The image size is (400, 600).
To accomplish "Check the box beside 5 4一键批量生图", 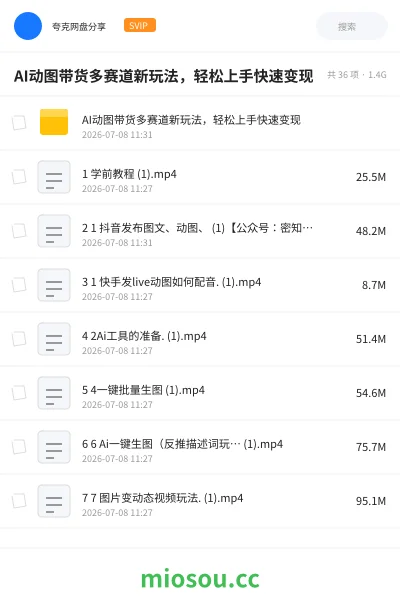I will 19,393.
